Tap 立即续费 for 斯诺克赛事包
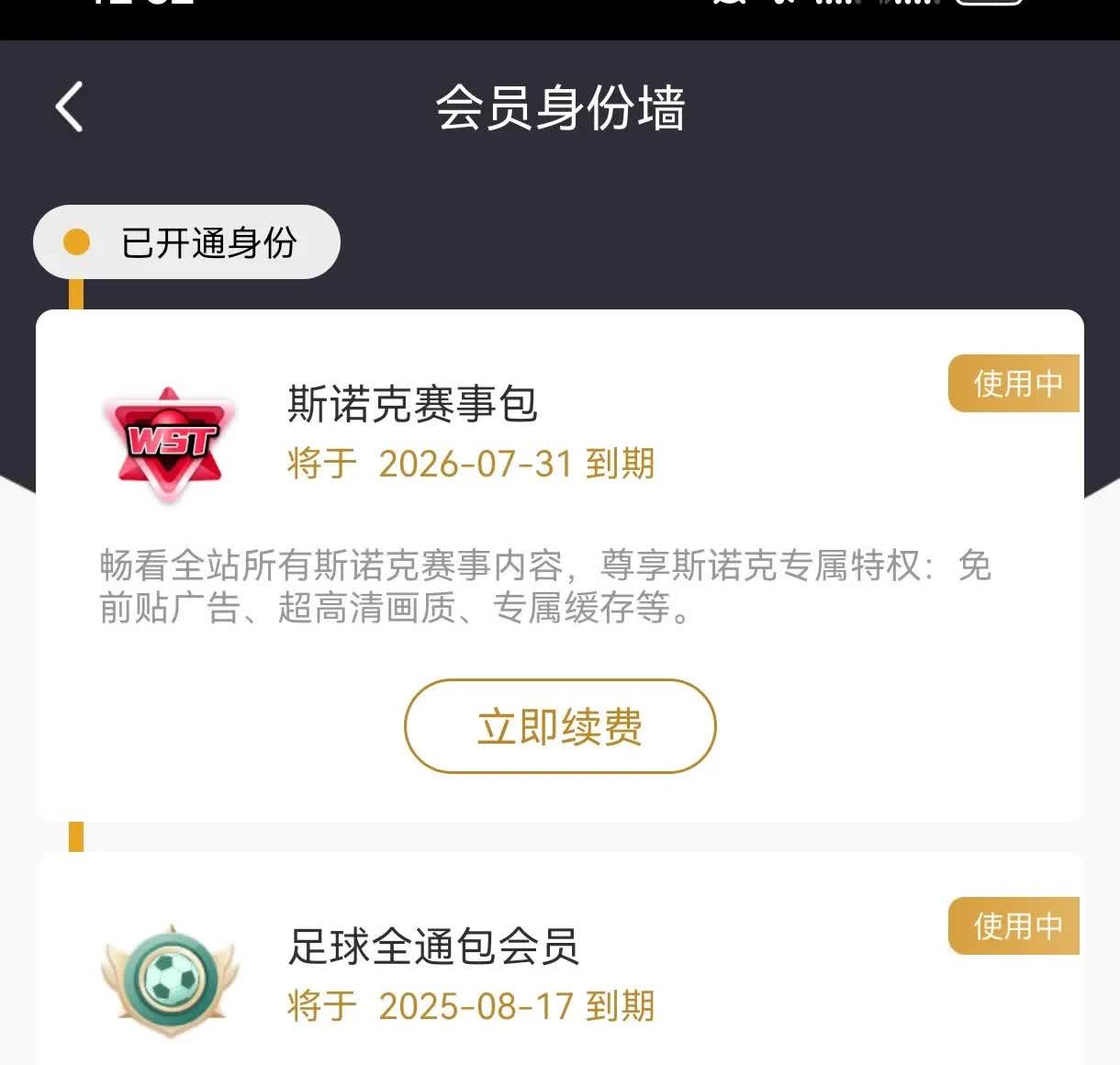This screenshot has width=1120, height=1065. click(x=560, y=726)
